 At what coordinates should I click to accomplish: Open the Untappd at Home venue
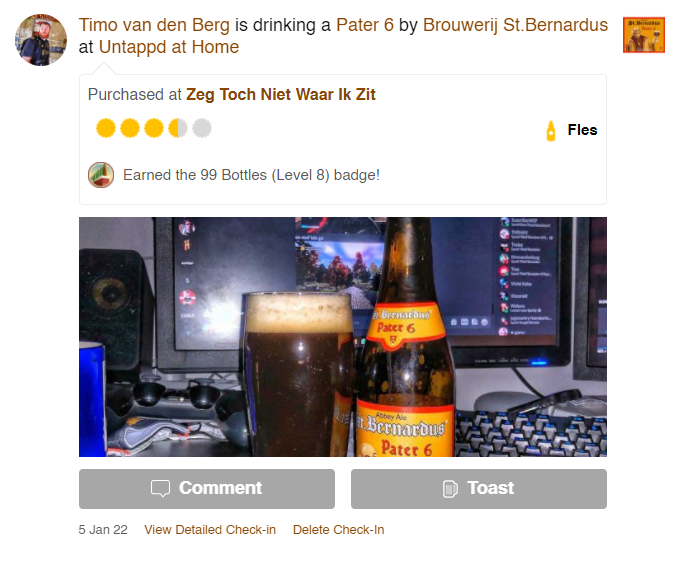(168, 47)
